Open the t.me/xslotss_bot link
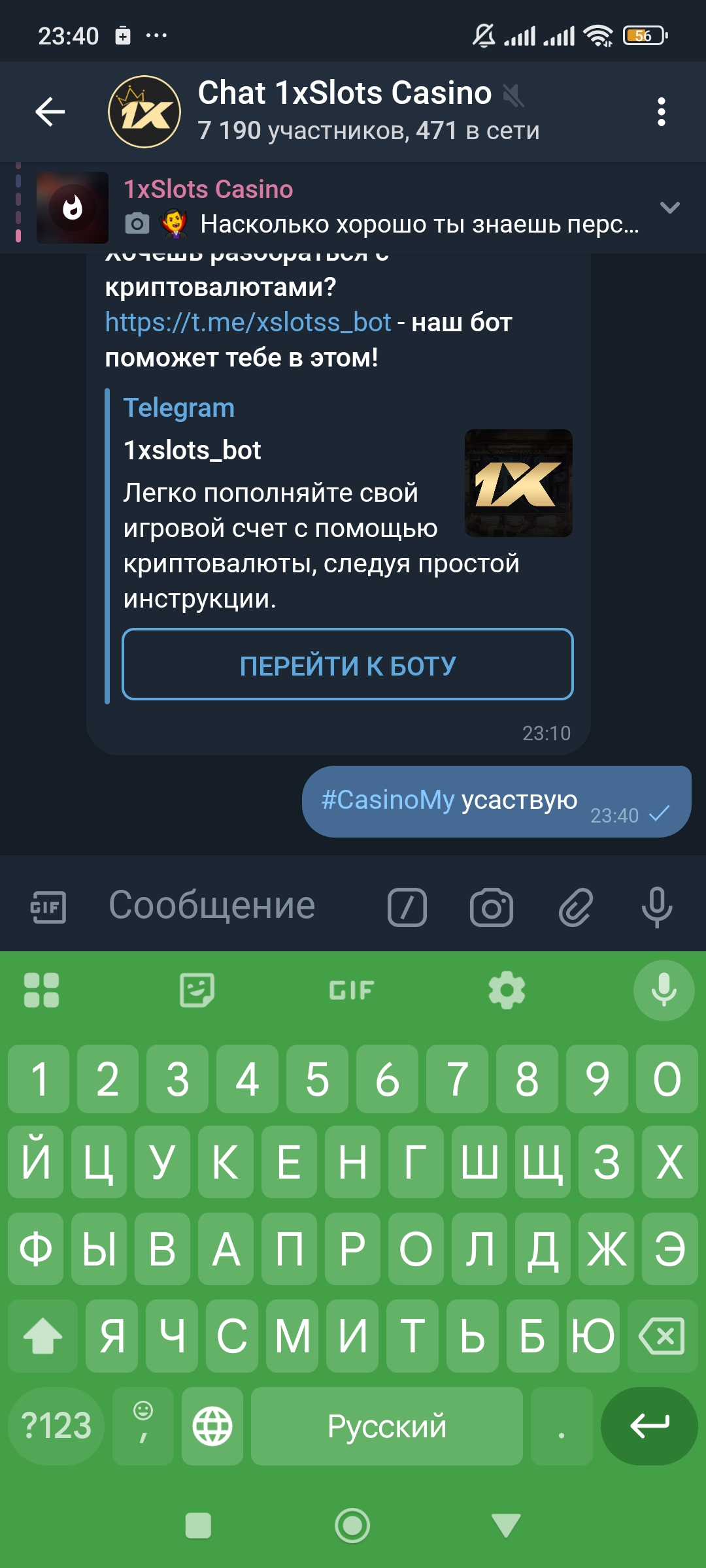The image size is (706, 1568). [248, 323]
